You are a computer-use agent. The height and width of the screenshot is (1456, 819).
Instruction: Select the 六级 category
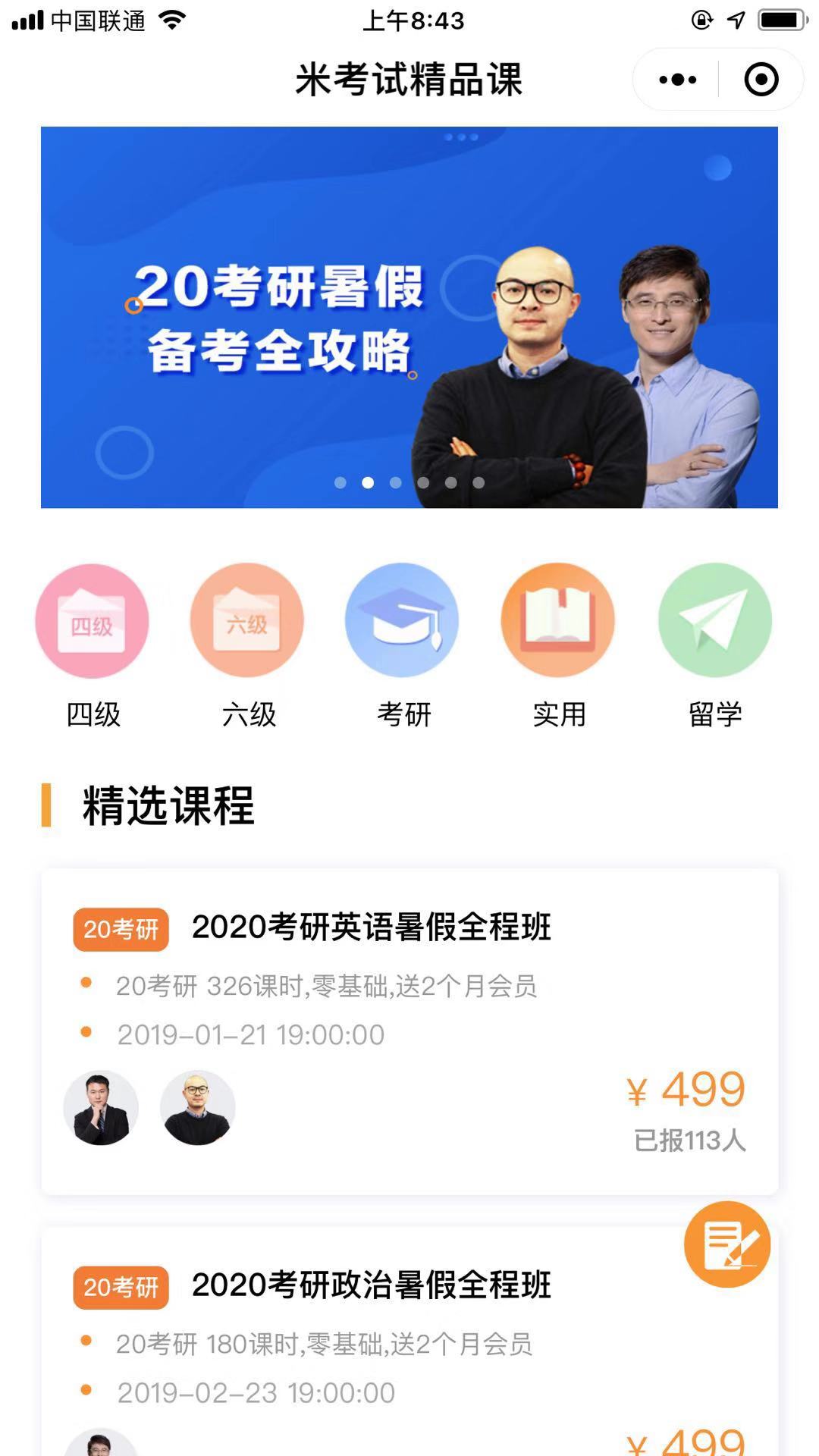248,645
